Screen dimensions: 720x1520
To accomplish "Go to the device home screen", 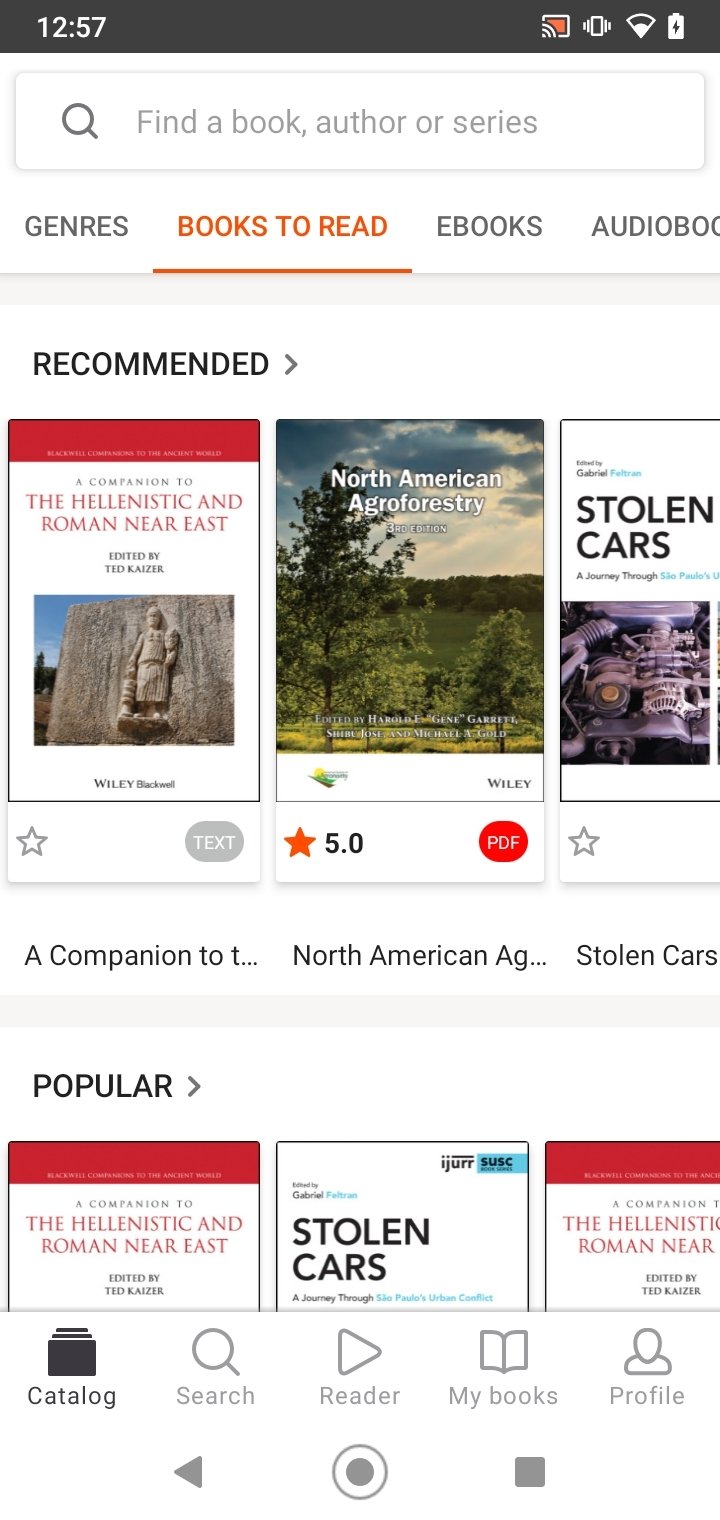I will pos(360,1472).
